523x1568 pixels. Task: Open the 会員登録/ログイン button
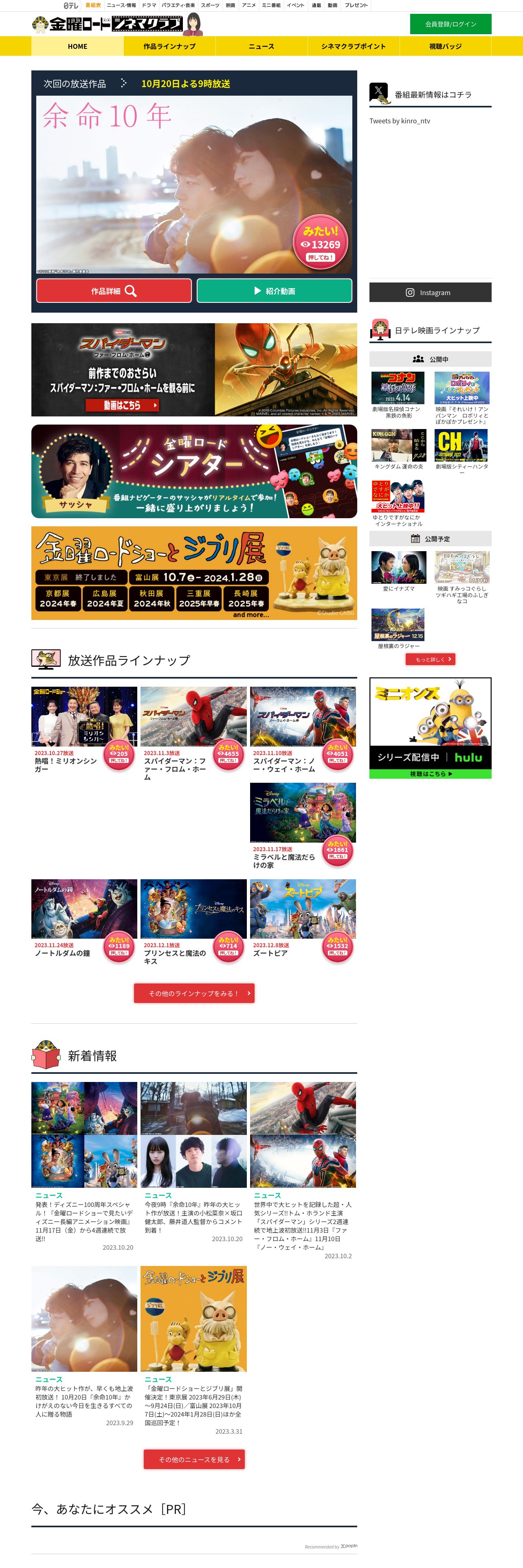450,24
